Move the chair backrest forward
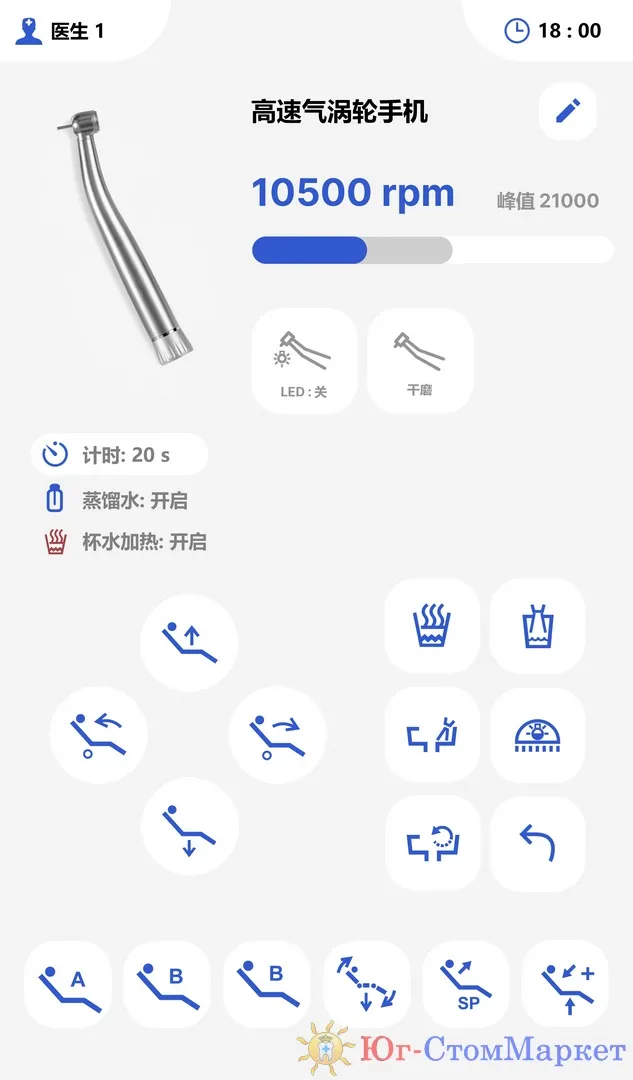 click(x=277, y=735)
